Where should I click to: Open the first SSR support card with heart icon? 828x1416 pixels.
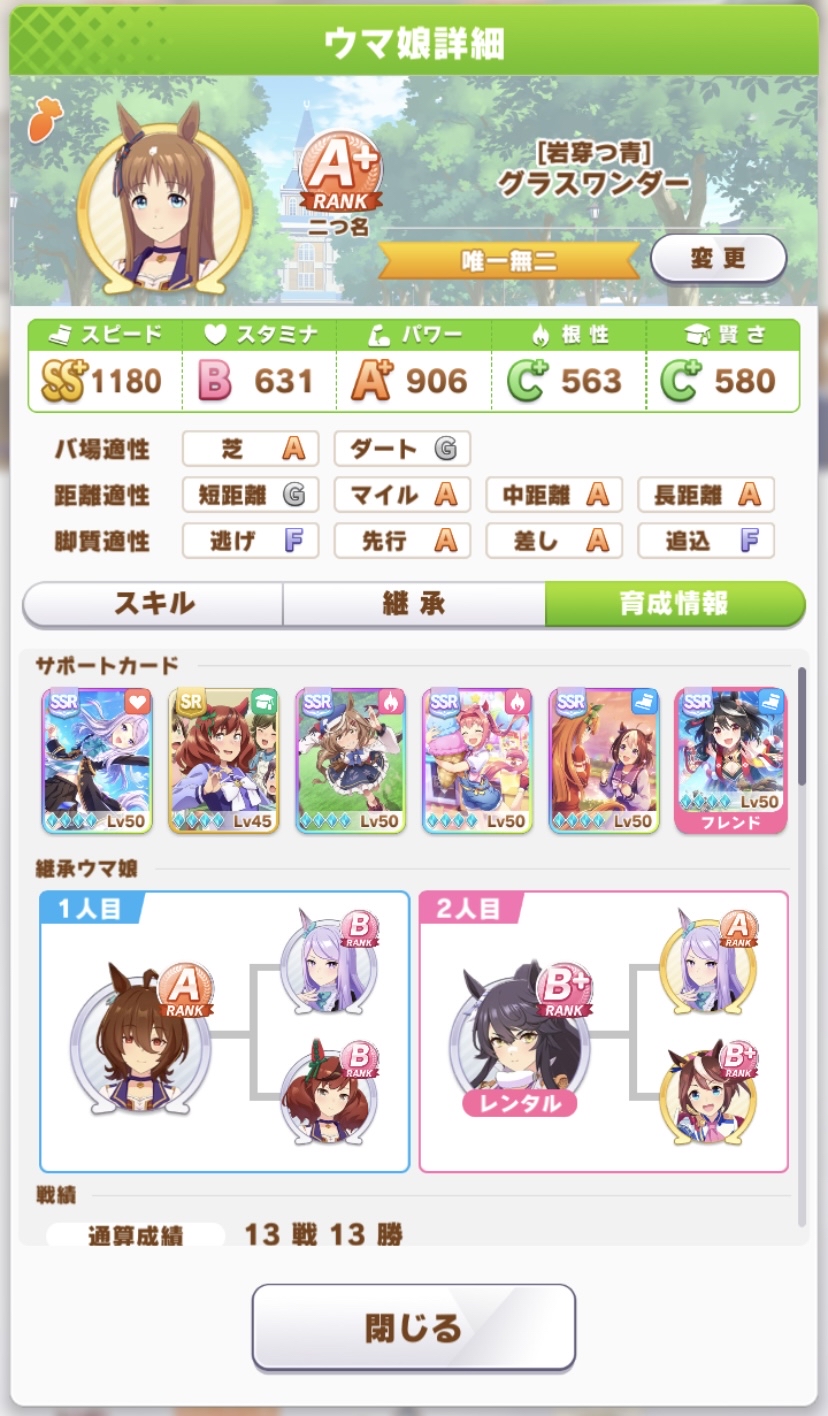click(x=96, y=760)
